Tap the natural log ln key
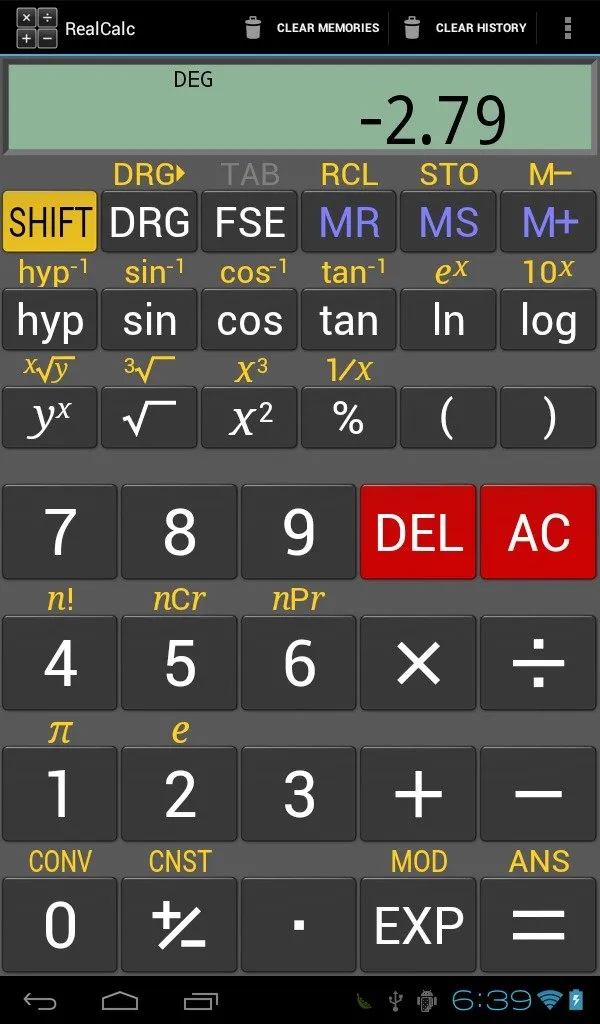The width and height of the screenshot is (600, 1024). pyautogui.click(x=449, y=320)
